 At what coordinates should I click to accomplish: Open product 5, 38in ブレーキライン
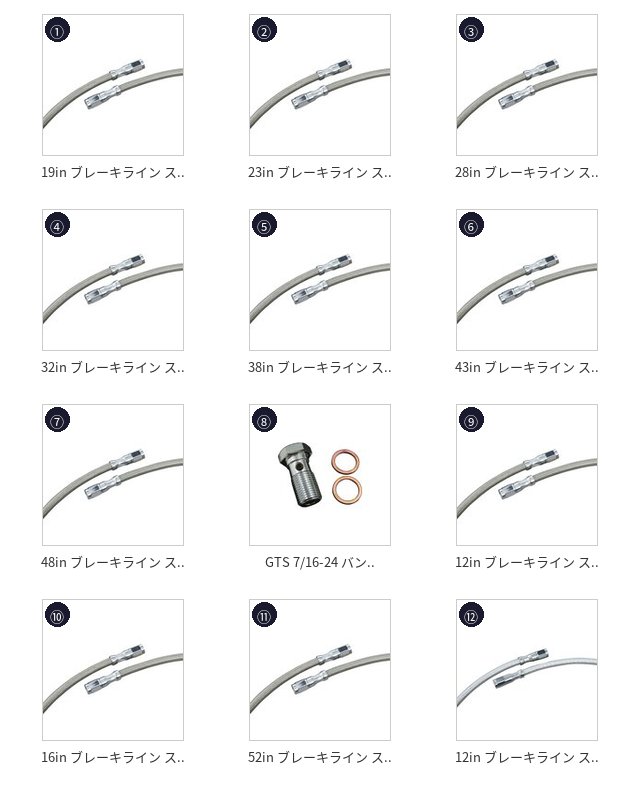click(x=320, y=280)
